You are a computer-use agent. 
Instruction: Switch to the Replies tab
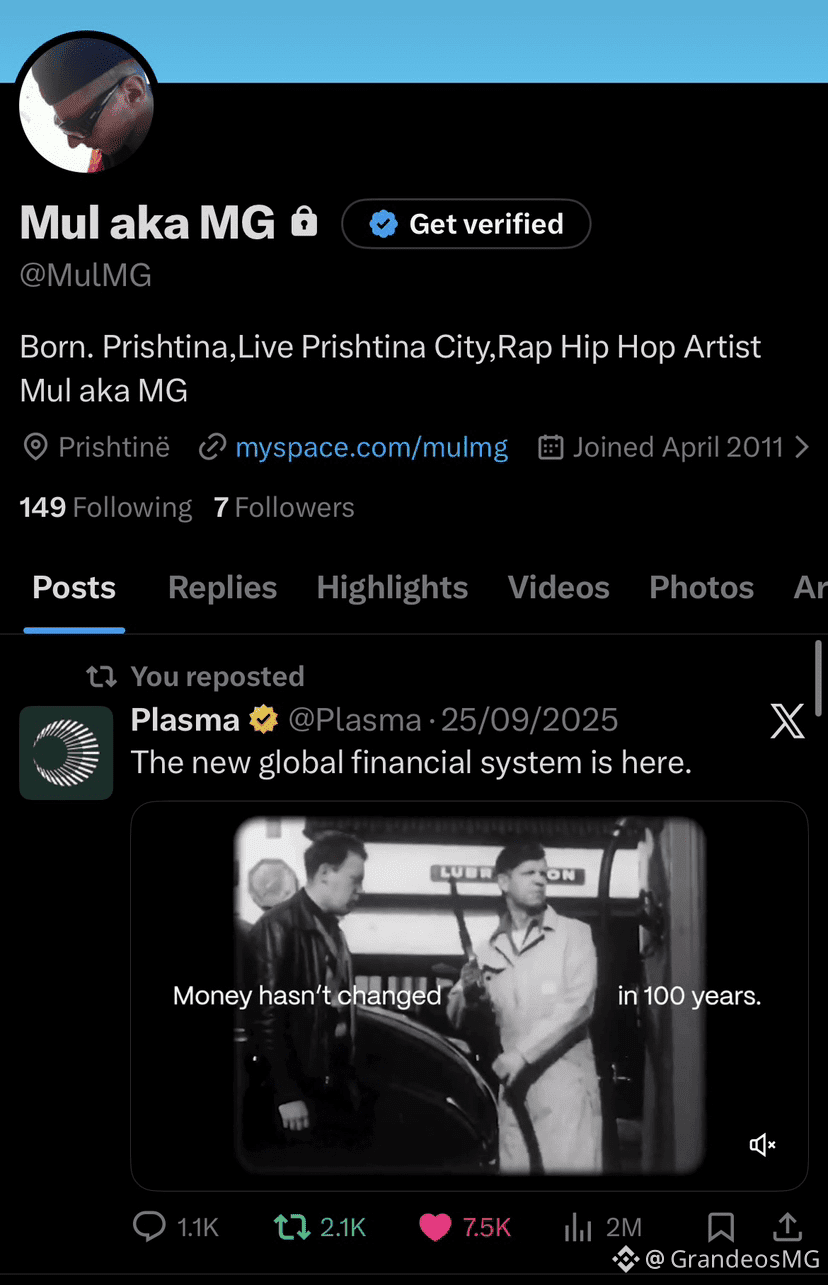[222, 587]
